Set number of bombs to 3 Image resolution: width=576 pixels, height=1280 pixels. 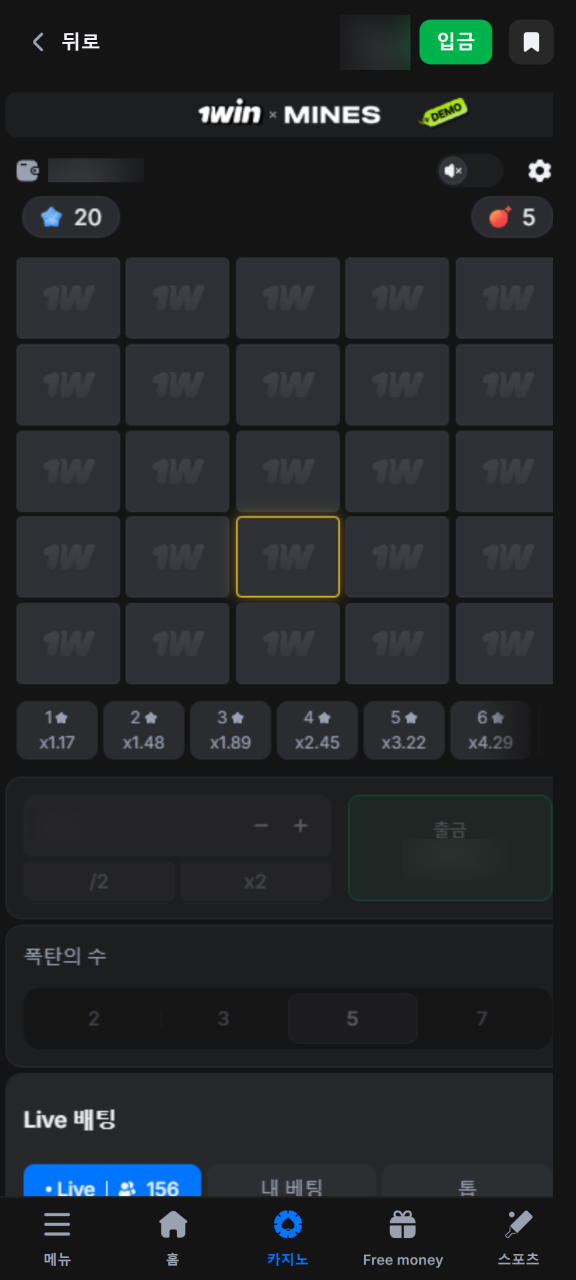(223, 1019)
